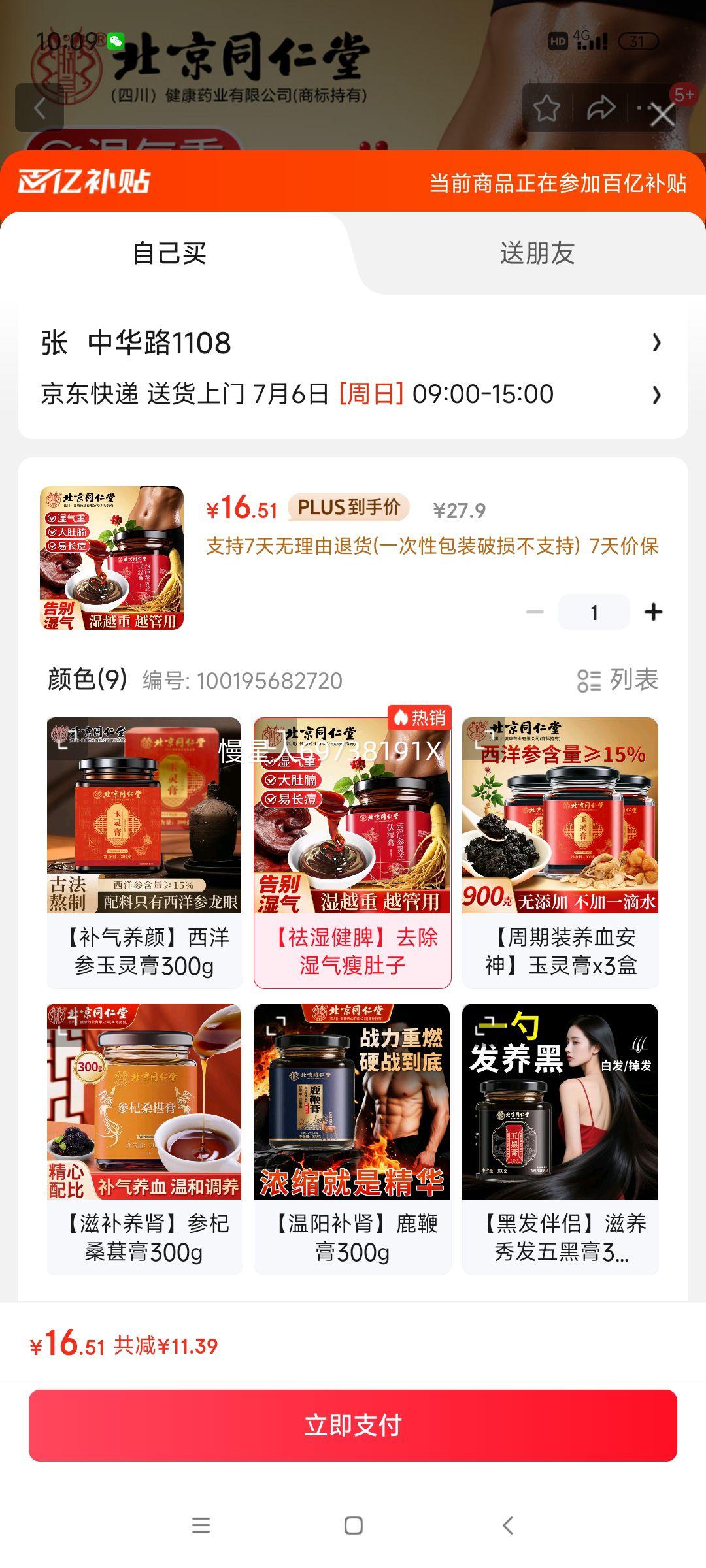Switch to the 送朋友 tab

pyautogui.click(x=537, y=253)
